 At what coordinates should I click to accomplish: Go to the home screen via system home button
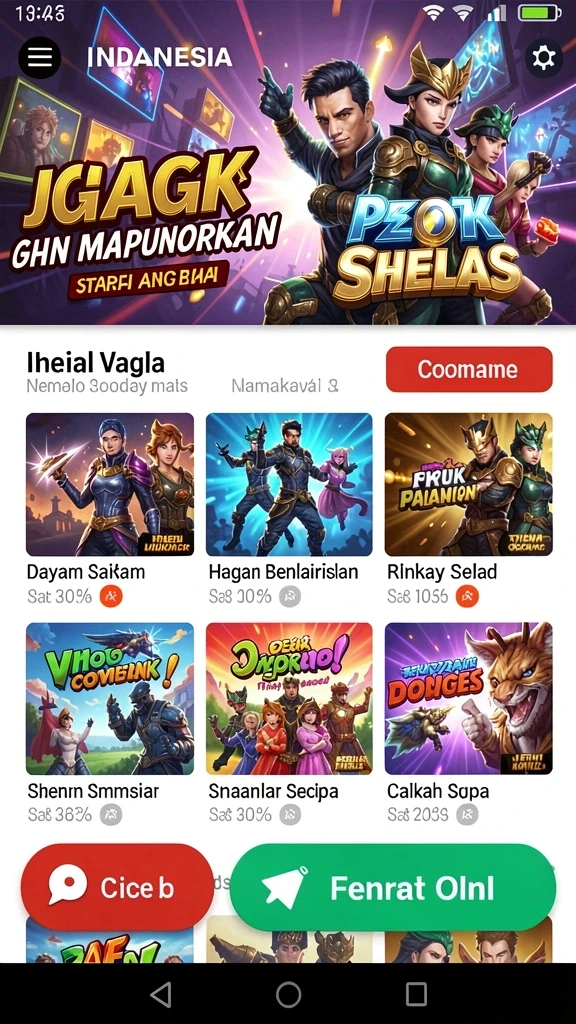(288, 994)
